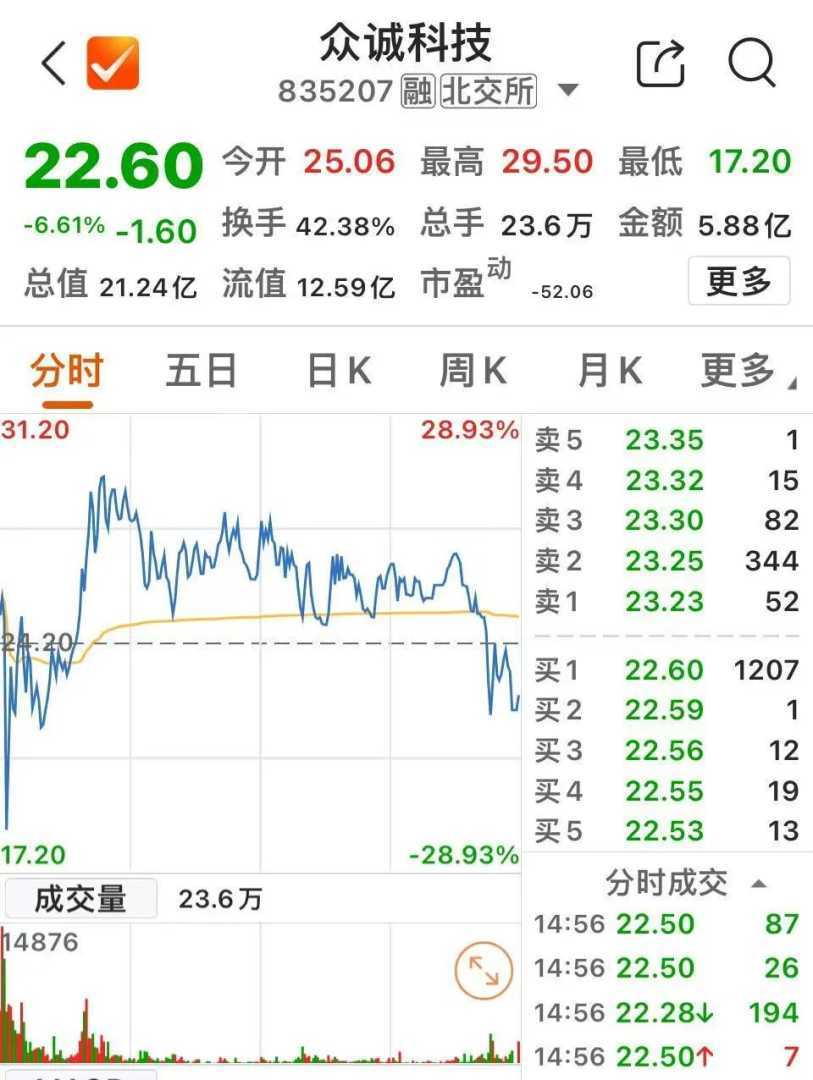Toggle the 分时成交 list
The width and height of the screenshot is (813, 1080).
[x=685, y=884]
